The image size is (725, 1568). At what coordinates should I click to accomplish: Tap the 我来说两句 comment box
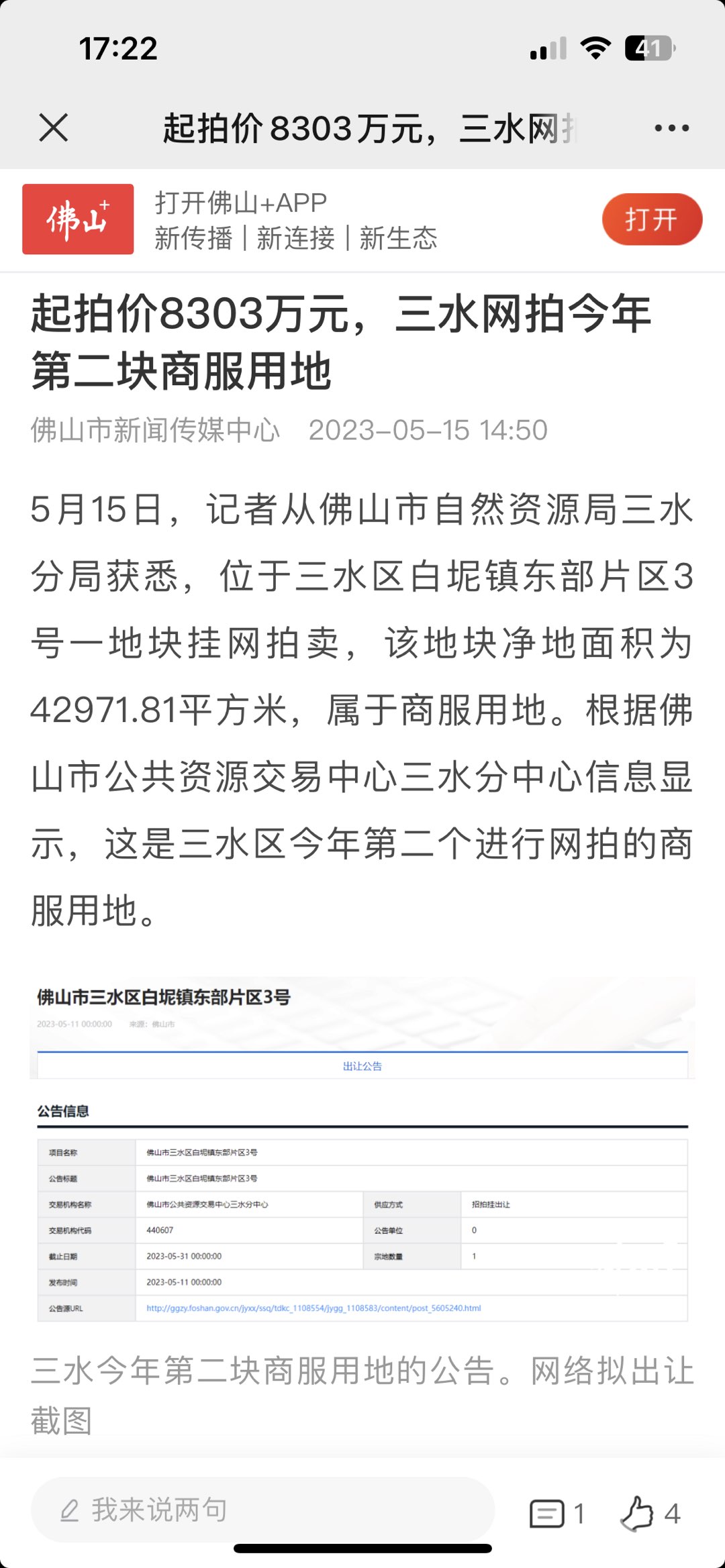pos(262,1510)
